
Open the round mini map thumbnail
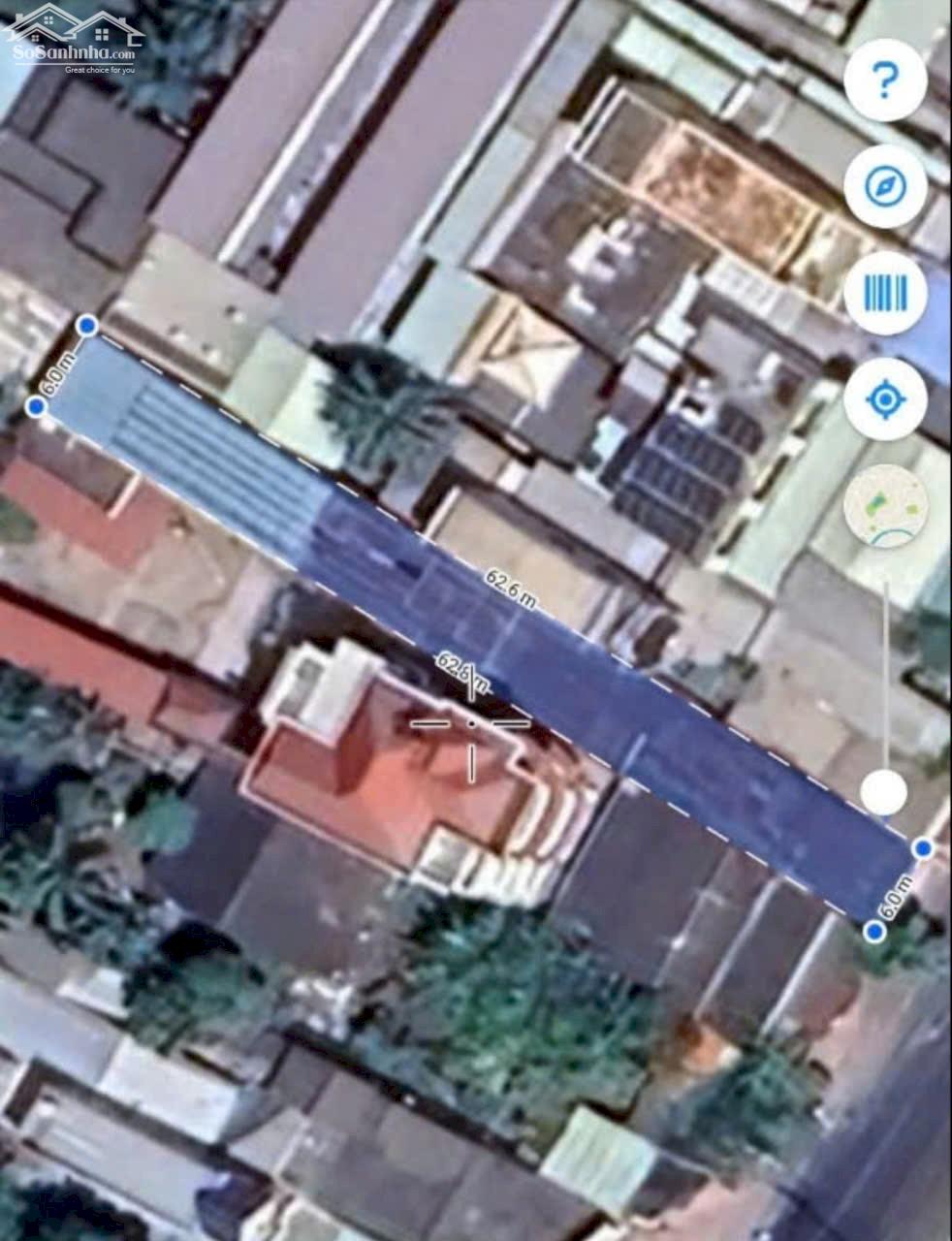point(885,506)
